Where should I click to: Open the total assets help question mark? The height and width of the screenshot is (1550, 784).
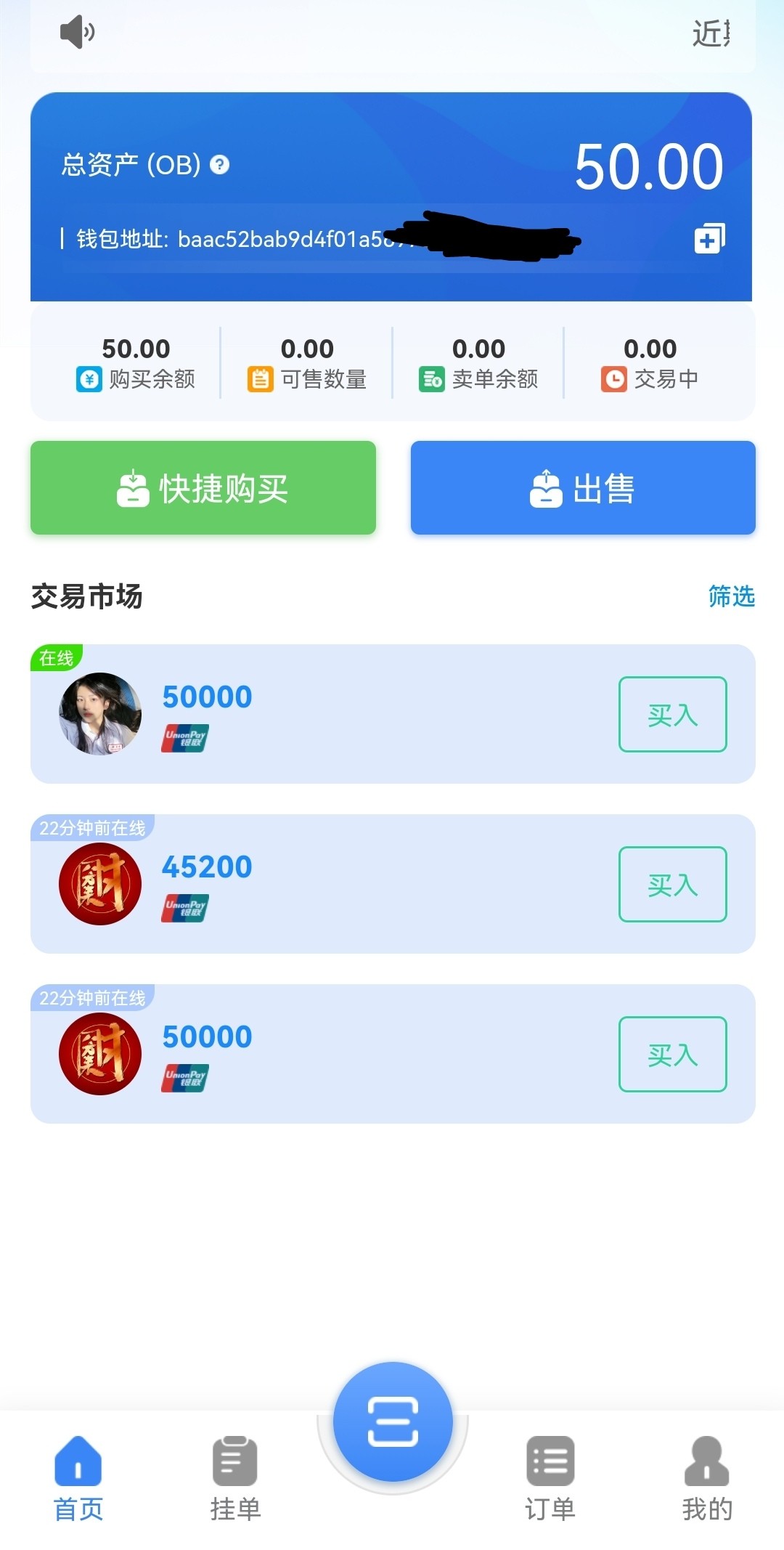[x=219, y=165]
